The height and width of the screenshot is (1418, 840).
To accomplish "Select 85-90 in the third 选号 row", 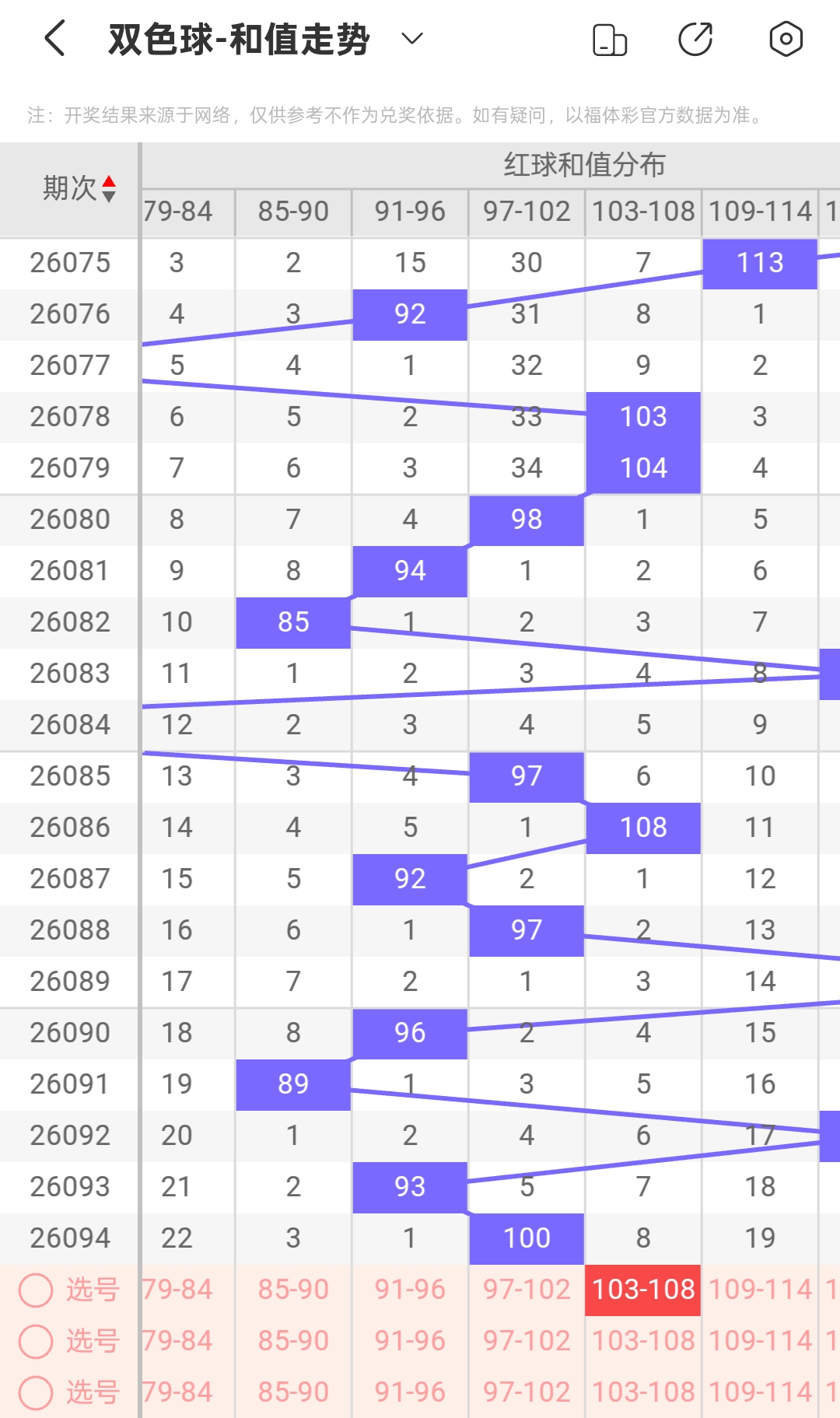I will (293, 1392).
